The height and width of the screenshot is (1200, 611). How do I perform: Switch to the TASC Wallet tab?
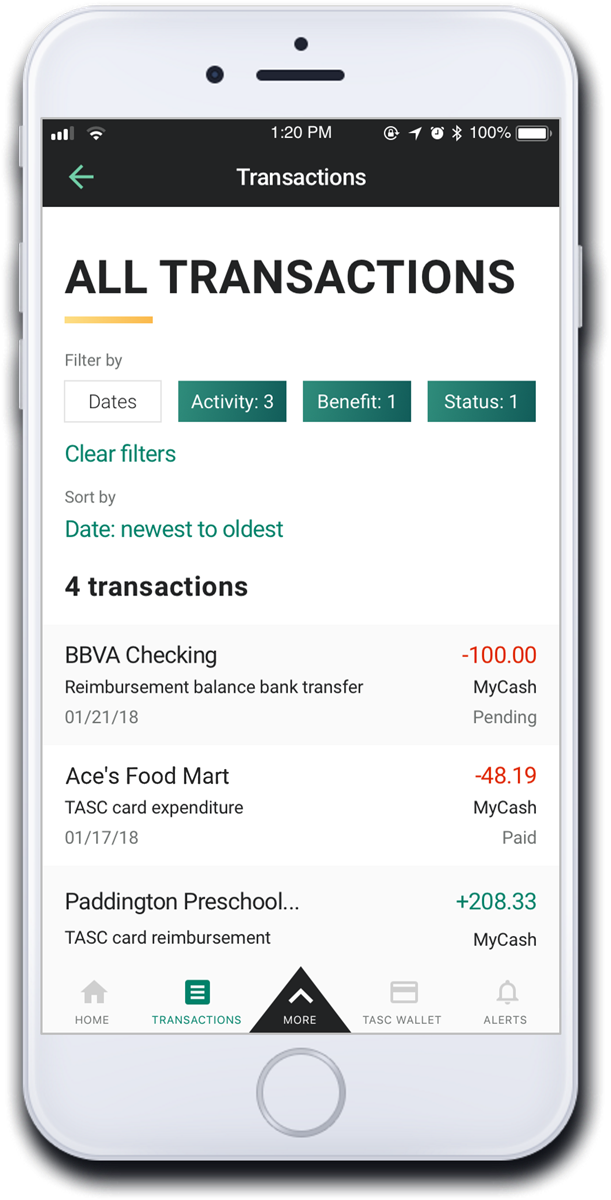(x=404, y=1002)
